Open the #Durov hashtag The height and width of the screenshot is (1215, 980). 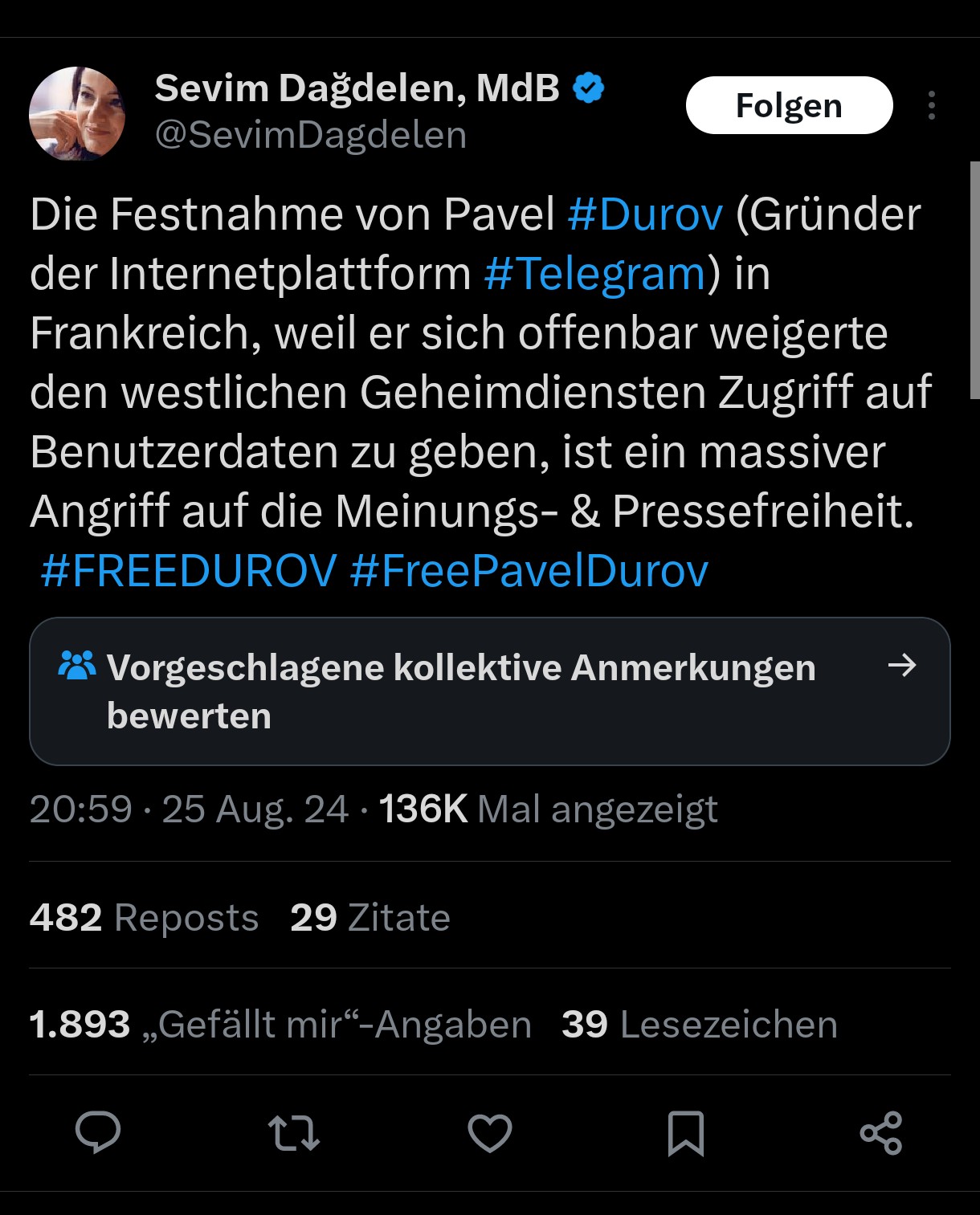pos(645,214)
